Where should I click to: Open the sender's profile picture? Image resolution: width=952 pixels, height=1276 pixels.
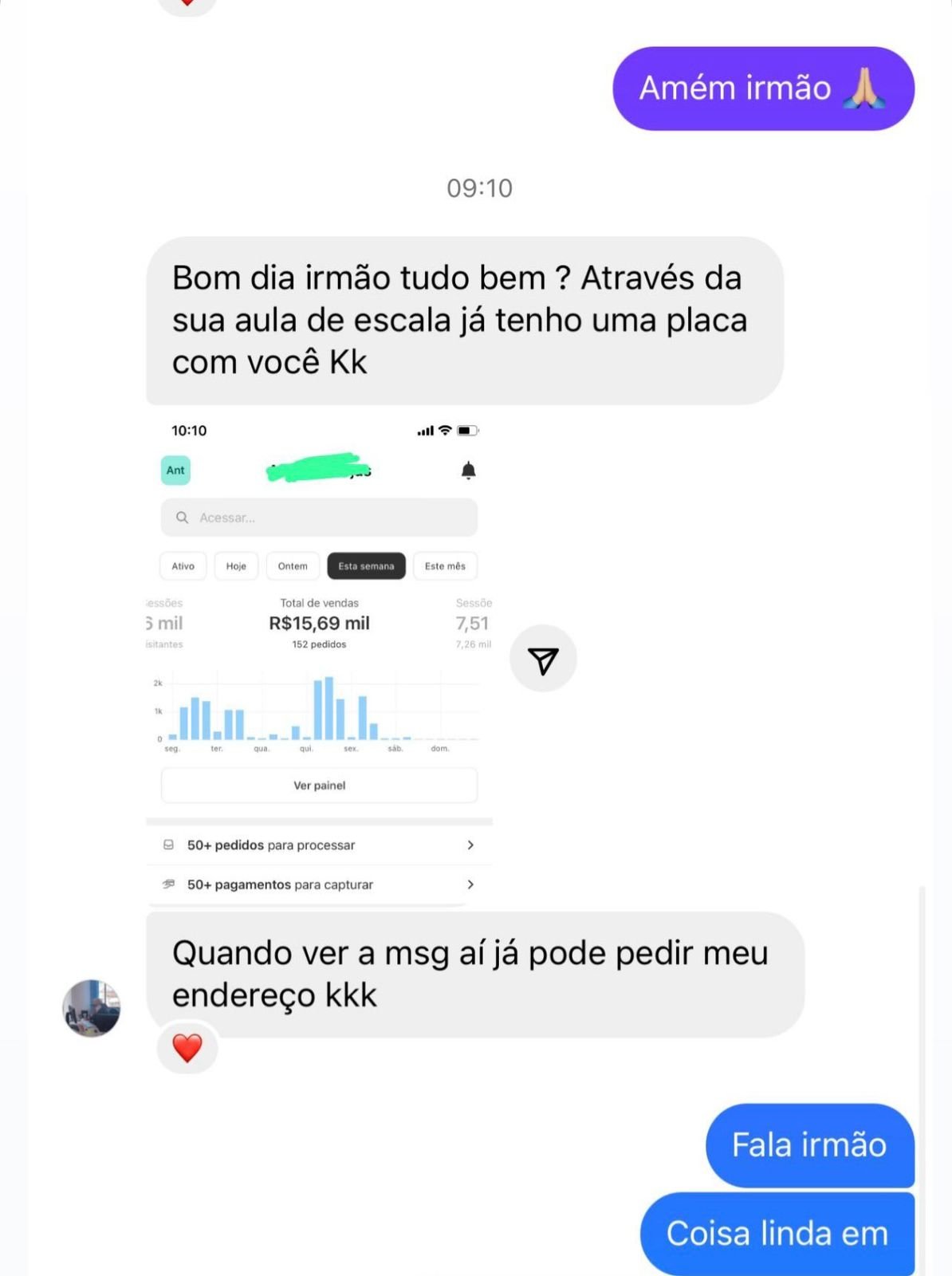92,1009
